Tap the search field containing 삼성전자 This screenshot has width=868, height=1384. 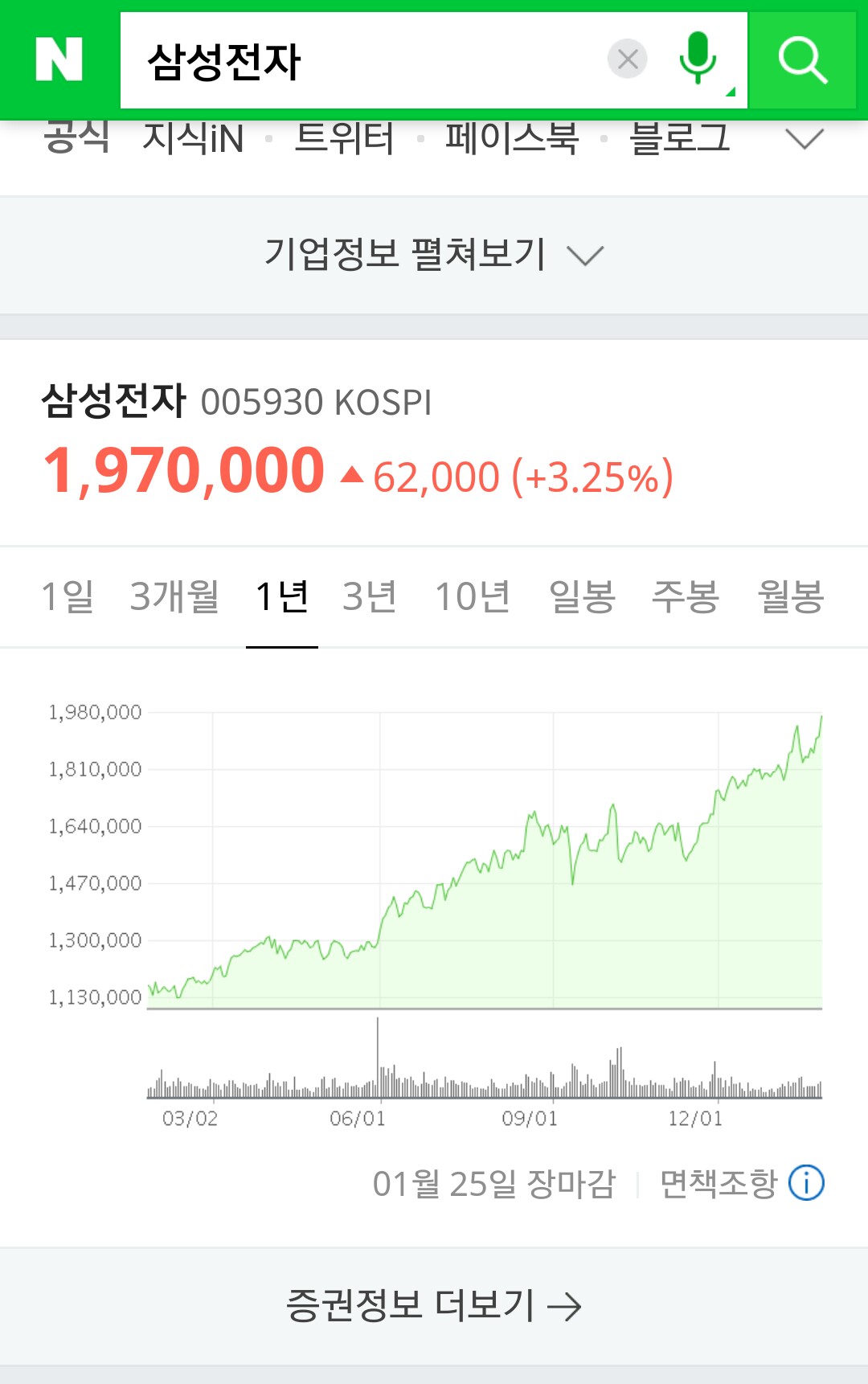pyautogui.click(x=362, y=60)
